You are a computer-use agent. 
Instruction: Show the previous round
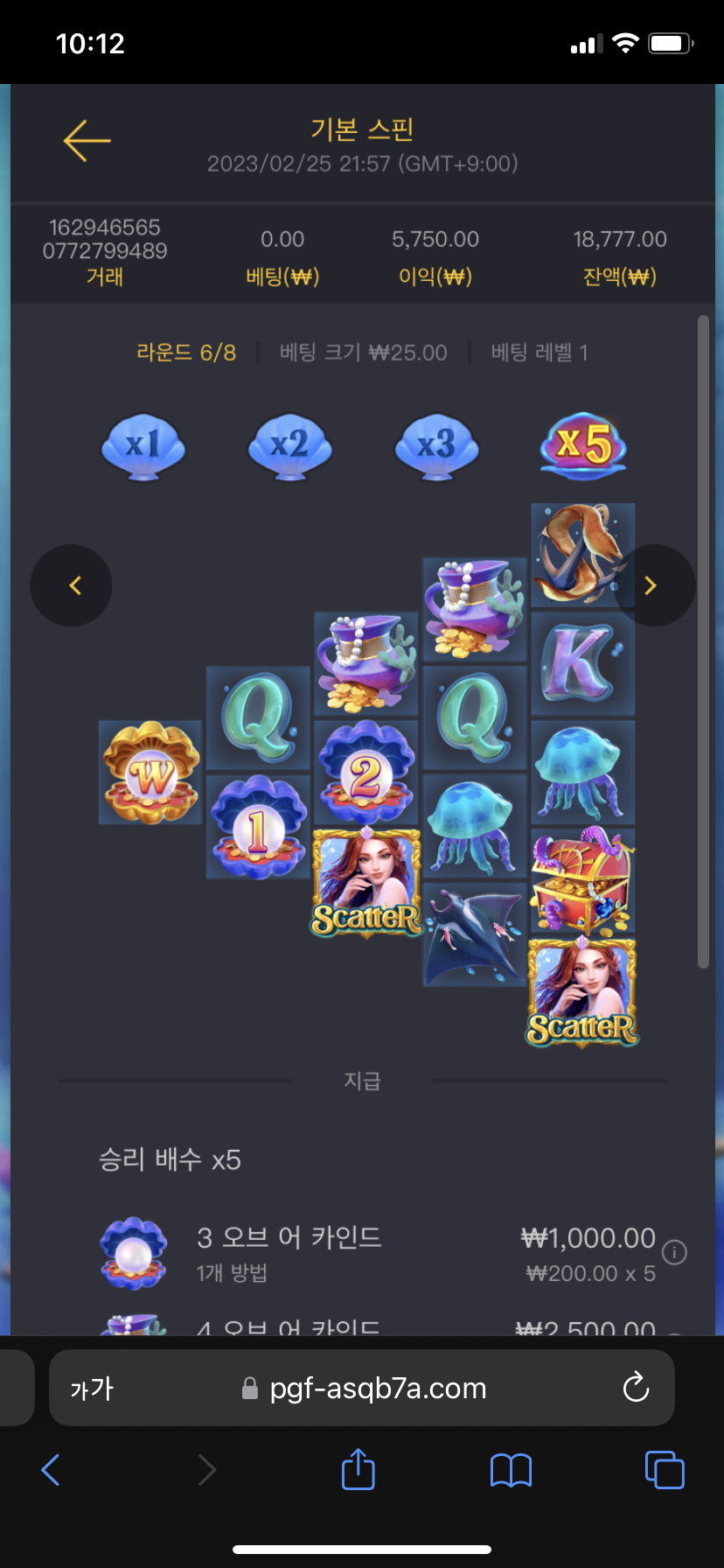(x=72, y=585)
